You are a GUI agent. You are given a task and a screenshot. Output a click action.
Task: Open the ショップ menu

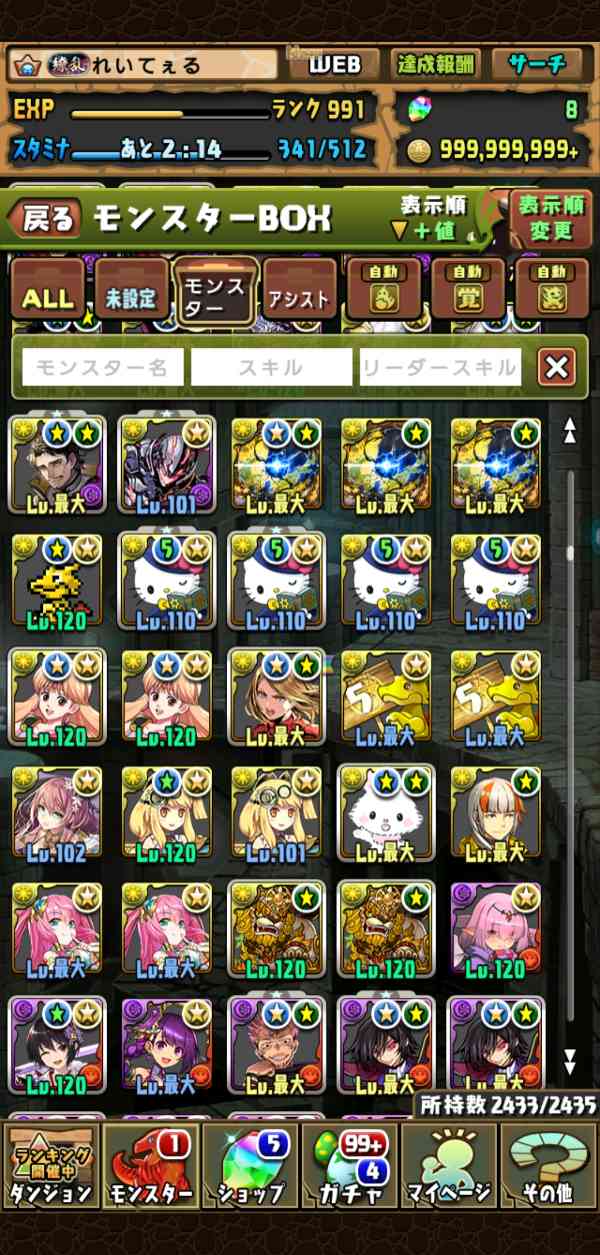click(249, 1164)
